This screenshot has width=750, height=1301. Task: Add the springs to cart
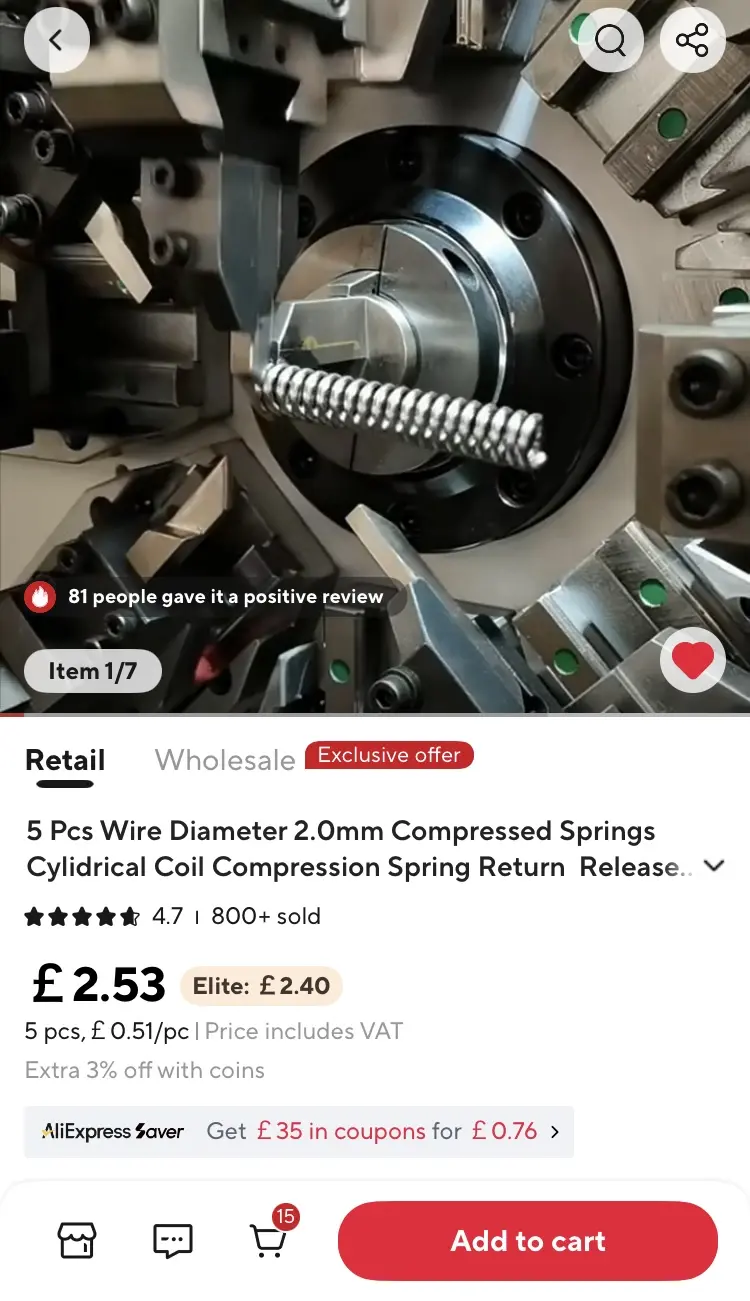pyautogui.click(x=528, y=1241)
